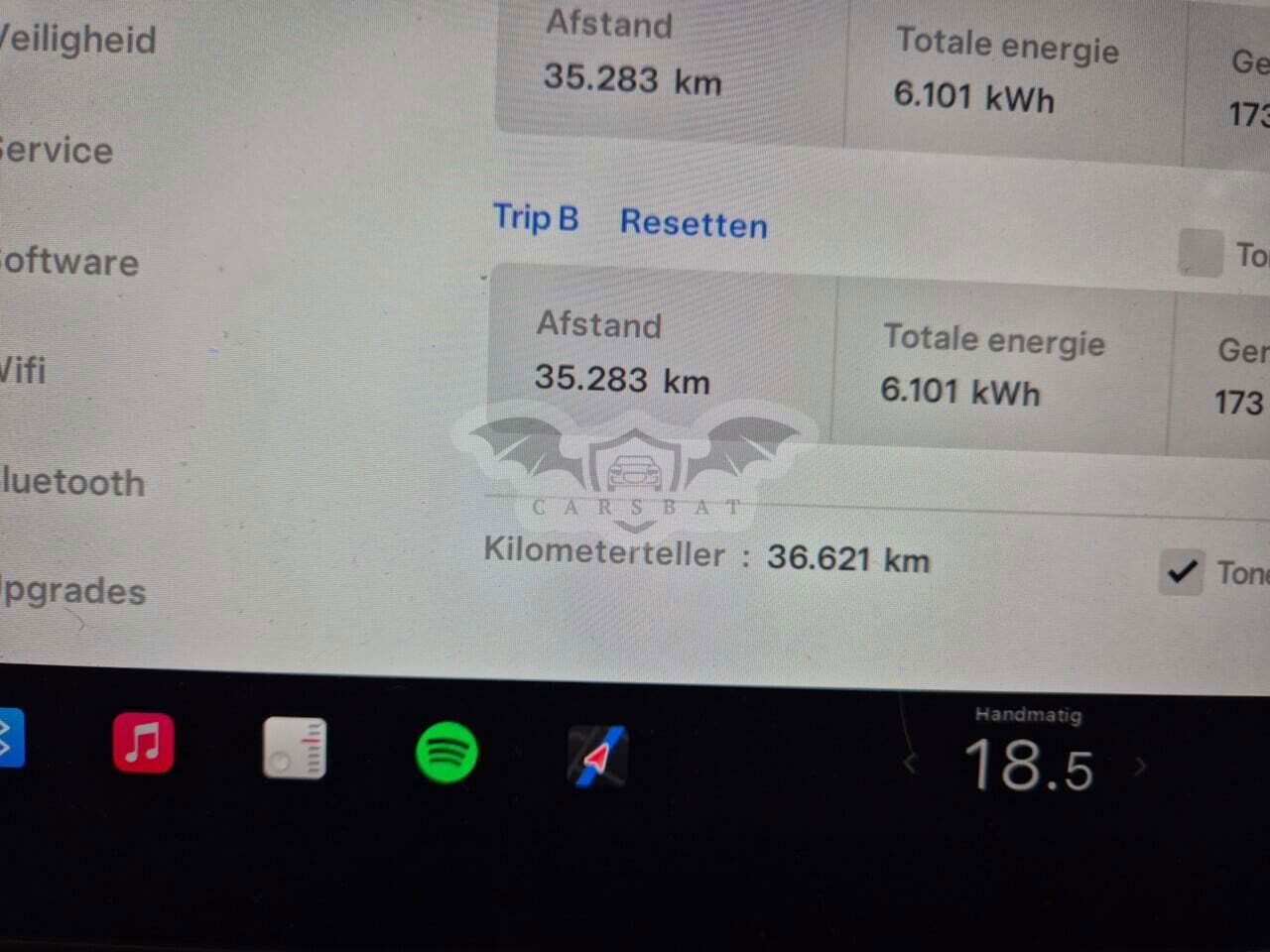Viewport: 1270px width, 952px height.
Task: Untick the checked box beside Kilometerteller
Action: [x=1182, y=572]
